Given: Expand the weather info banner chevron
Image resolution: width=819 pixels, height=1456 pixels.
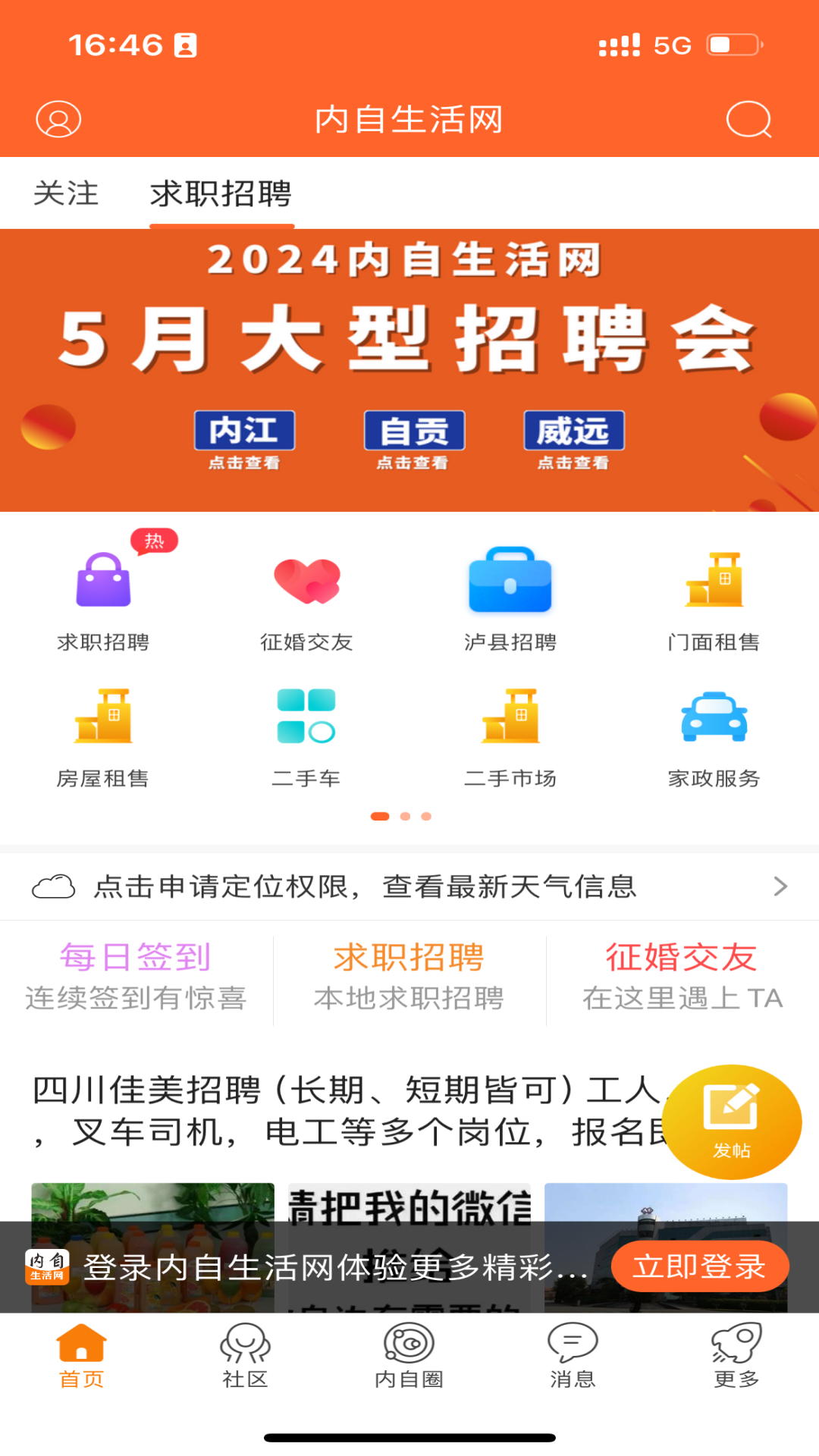Looking at the screenshot, I should point(780,886).
